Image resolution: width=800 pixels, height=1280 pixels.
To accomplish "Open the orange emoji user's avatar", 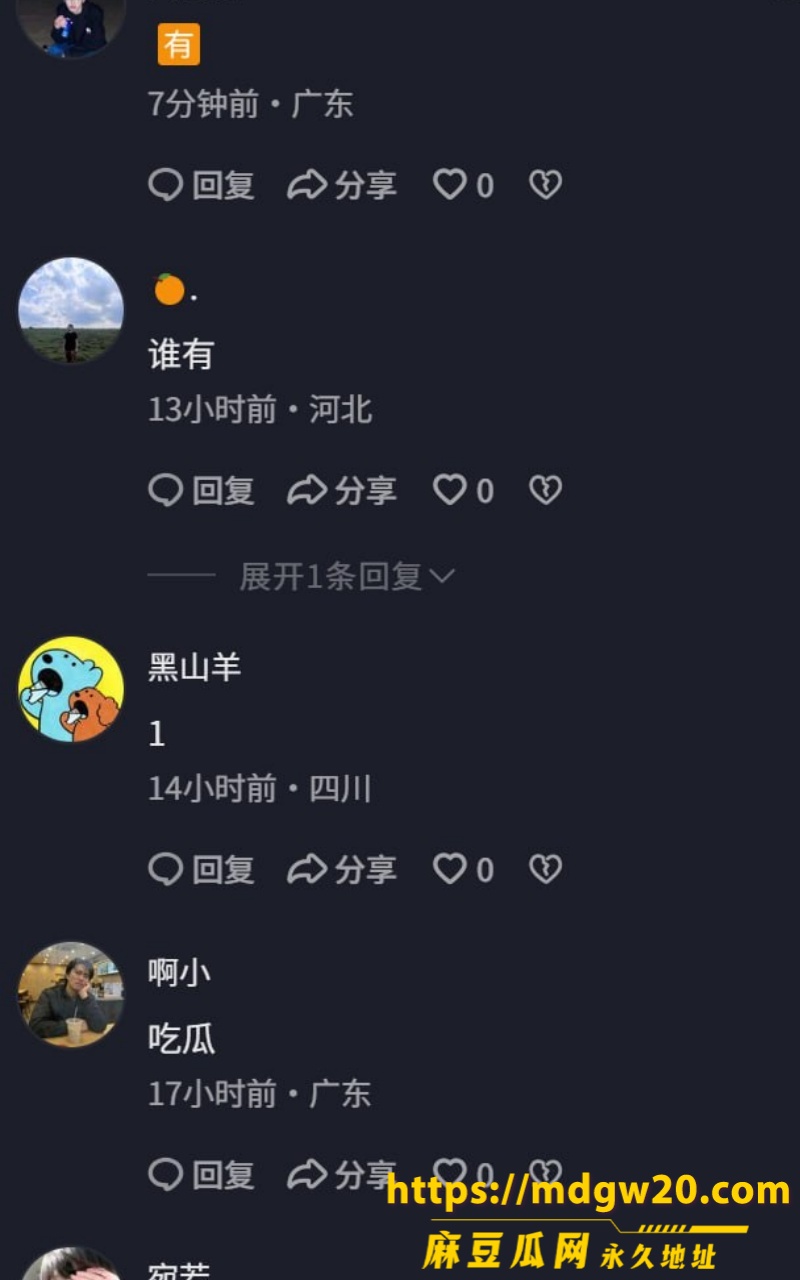I will 71,310.
